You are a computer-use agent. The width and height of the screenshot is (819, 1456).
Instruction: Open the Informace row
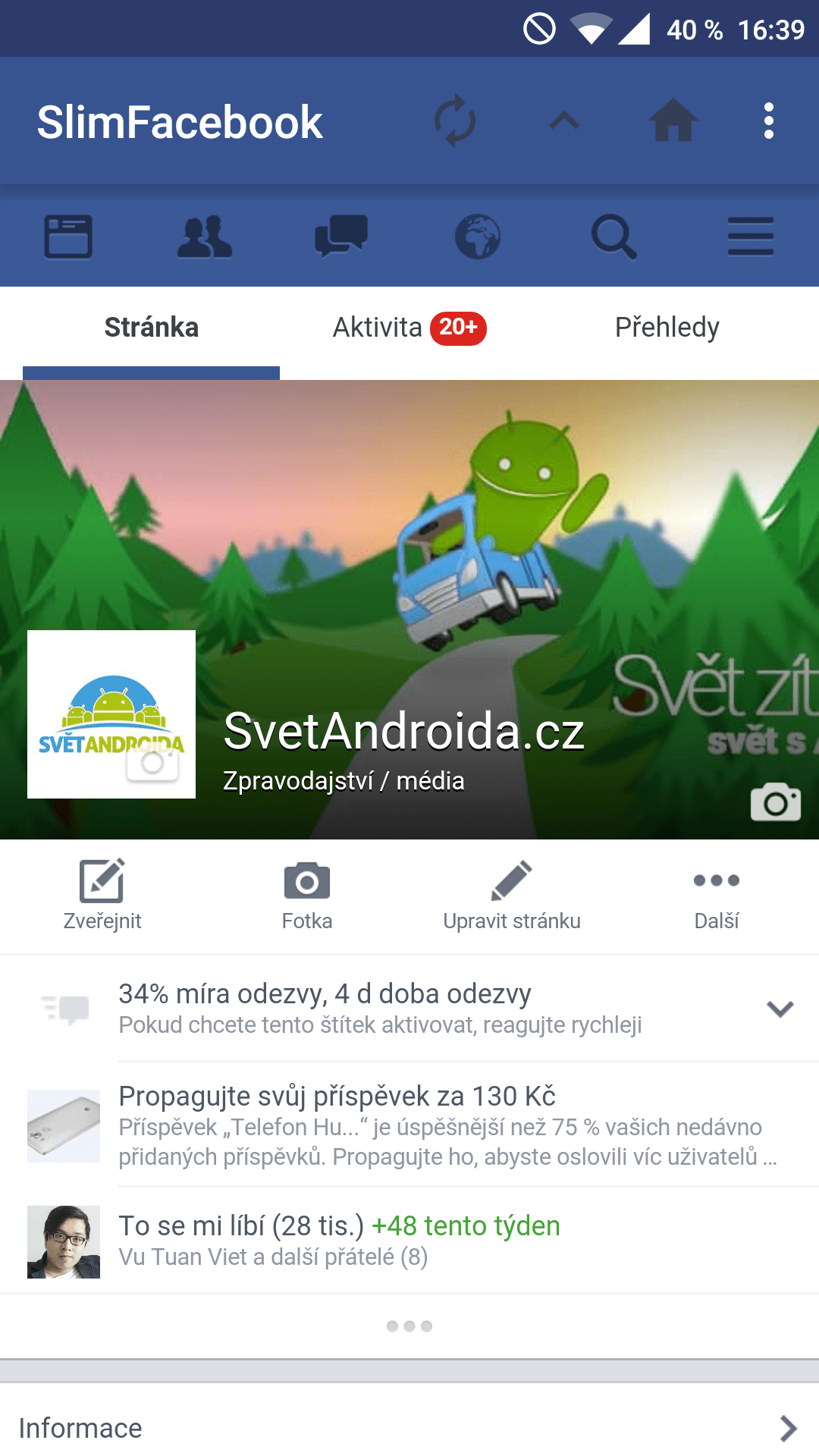click(409, 1429)
